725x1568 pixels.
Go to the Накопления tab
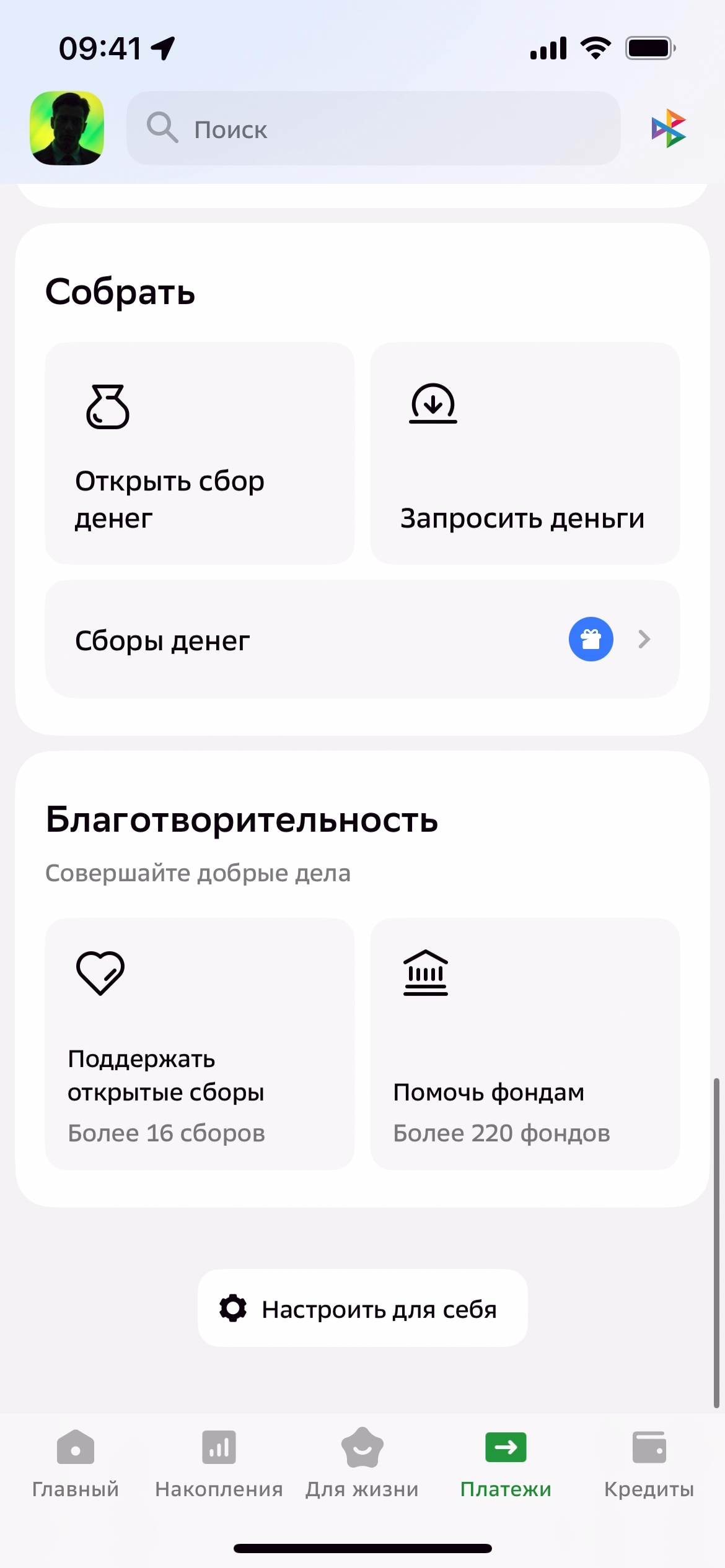tap(219, 1463)
